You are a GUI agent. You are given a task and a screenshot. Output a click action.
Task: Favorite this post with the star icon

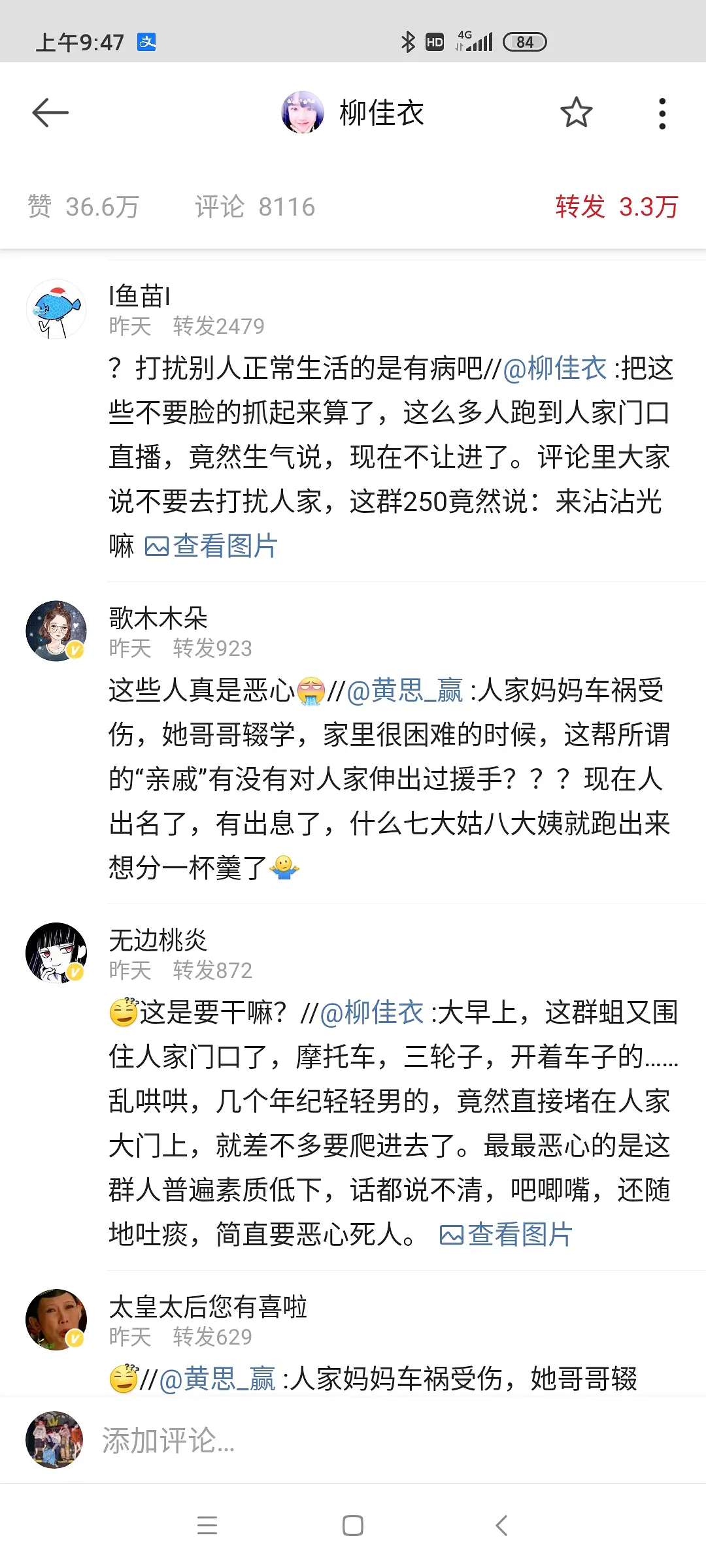coord(576,113)
